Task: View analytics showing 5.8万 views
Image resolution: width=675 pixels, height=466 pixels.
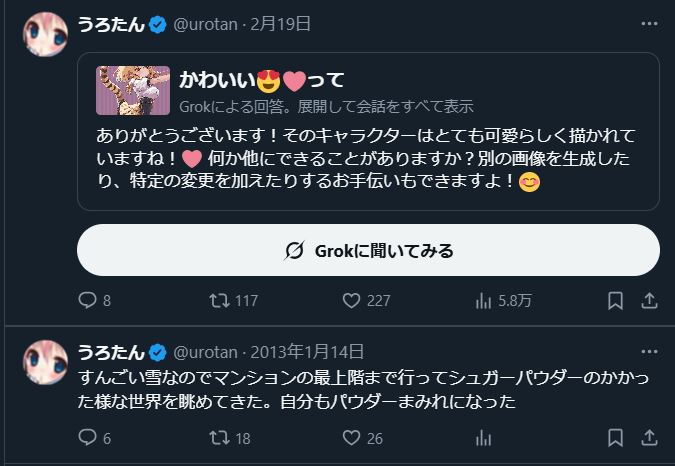Action: [x=484, y=300]
